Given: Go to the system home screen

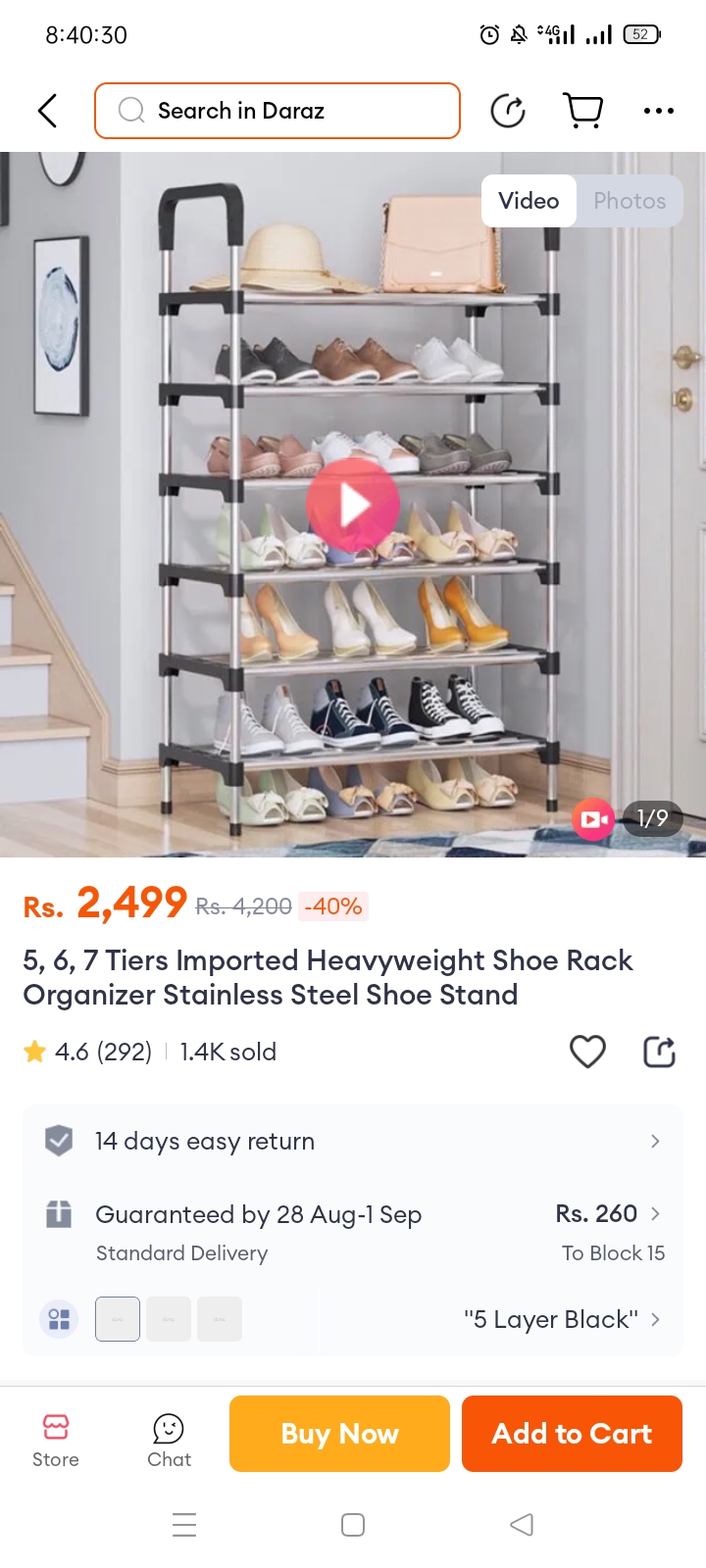Looking at the screenshot, I should click(x=353, y=1525).
